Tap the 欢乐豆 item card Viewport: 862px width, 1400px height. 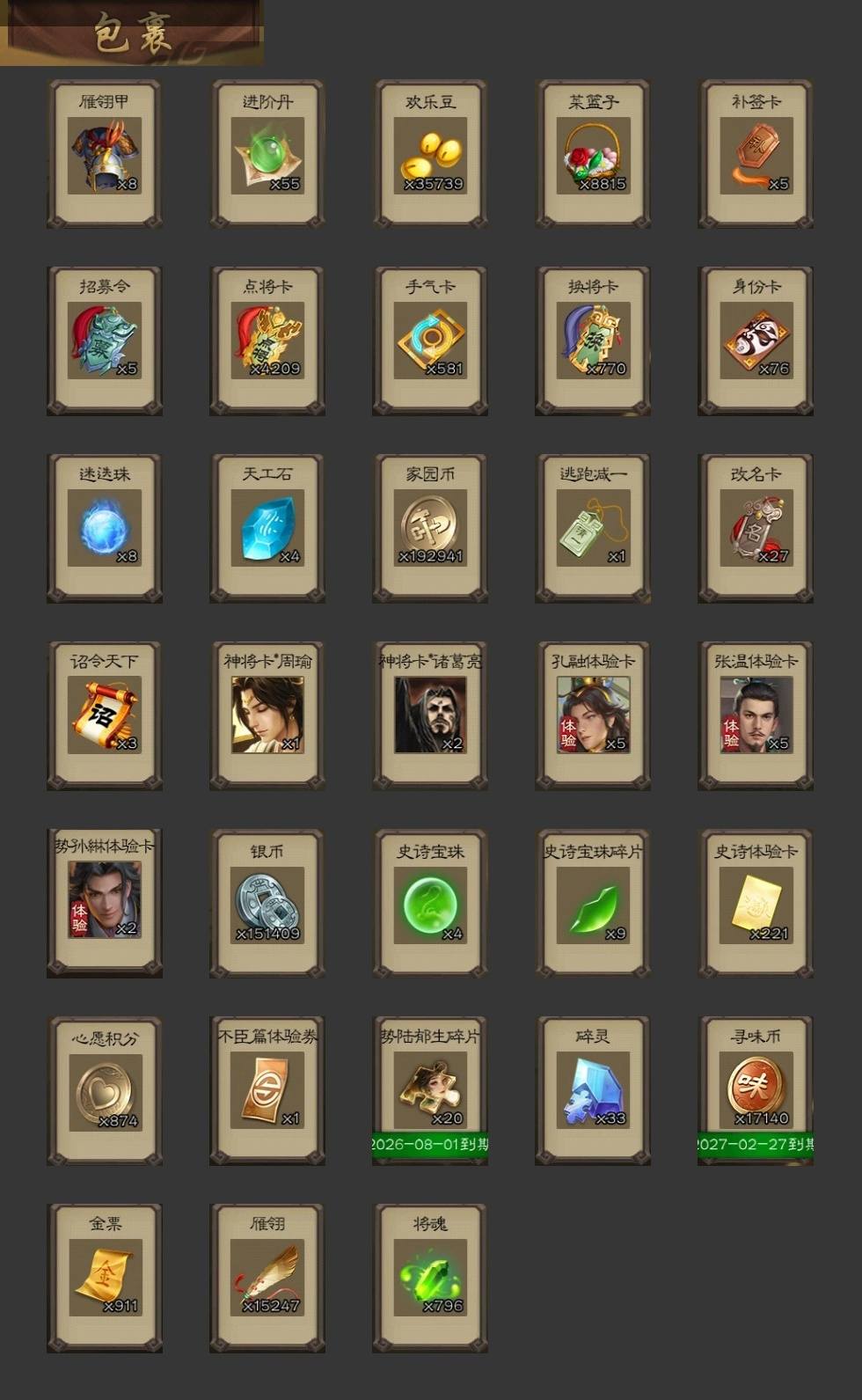(x=430, y=154)
